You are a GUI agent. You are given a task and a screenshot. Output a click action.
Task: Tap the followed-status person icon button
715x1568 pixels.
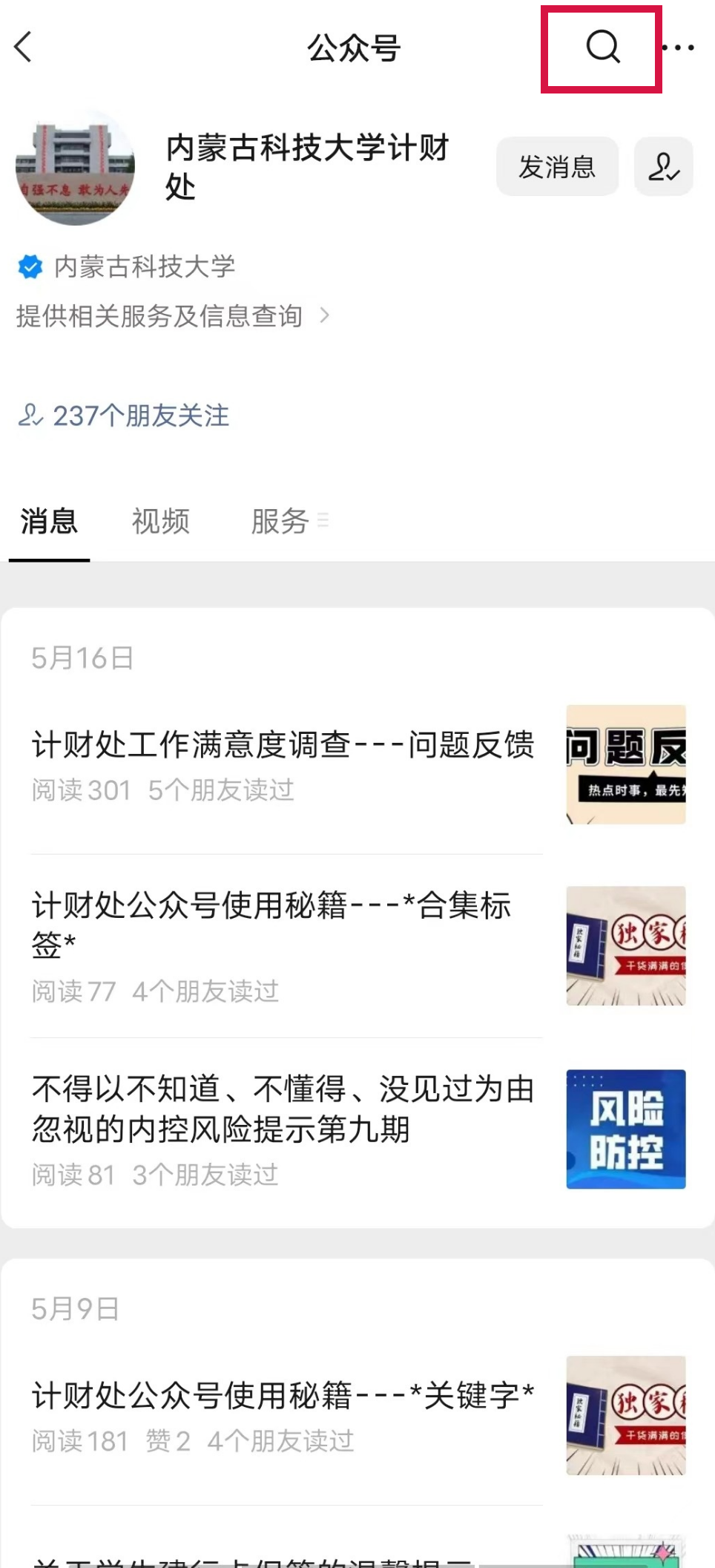tap(663, 167)
